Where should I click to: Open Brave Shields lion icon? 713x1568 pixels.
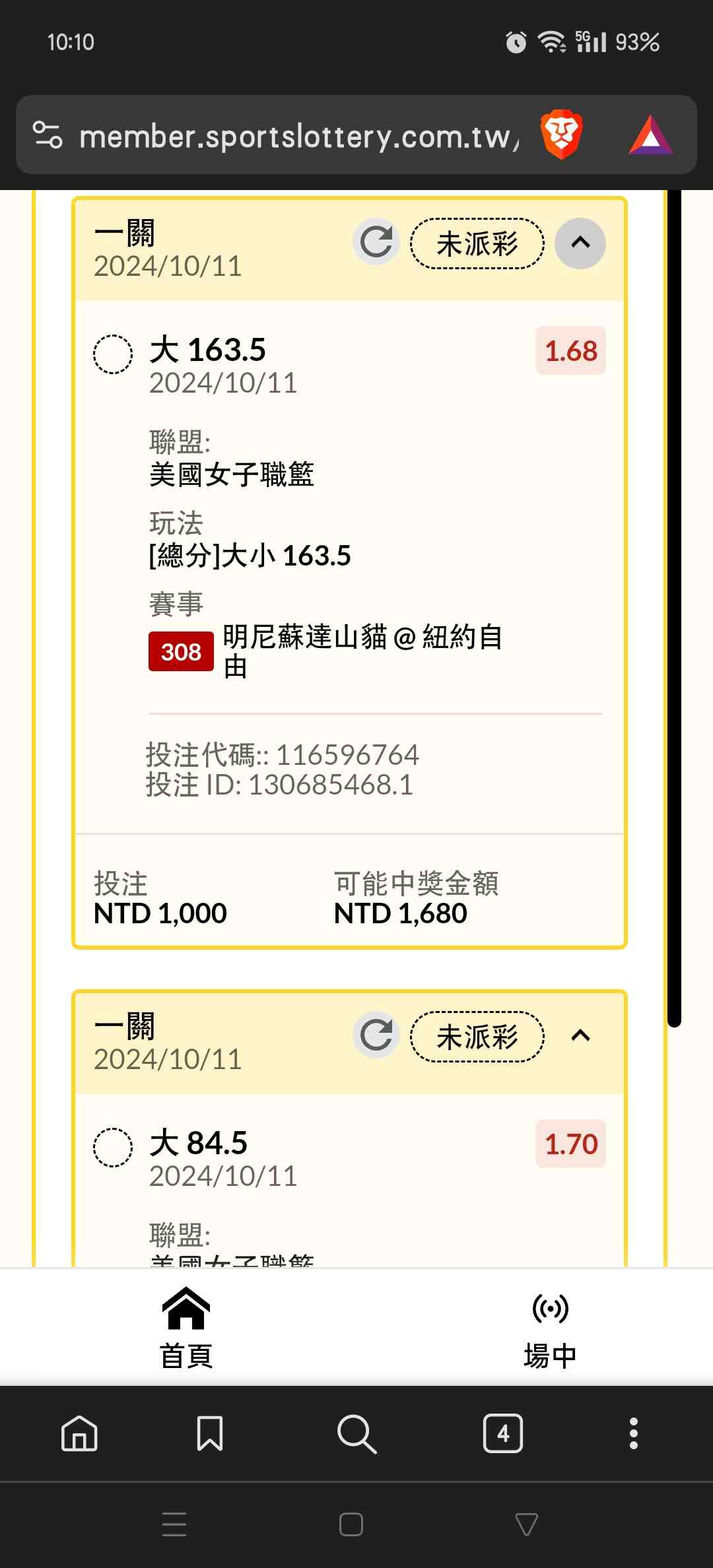(561, 135)
